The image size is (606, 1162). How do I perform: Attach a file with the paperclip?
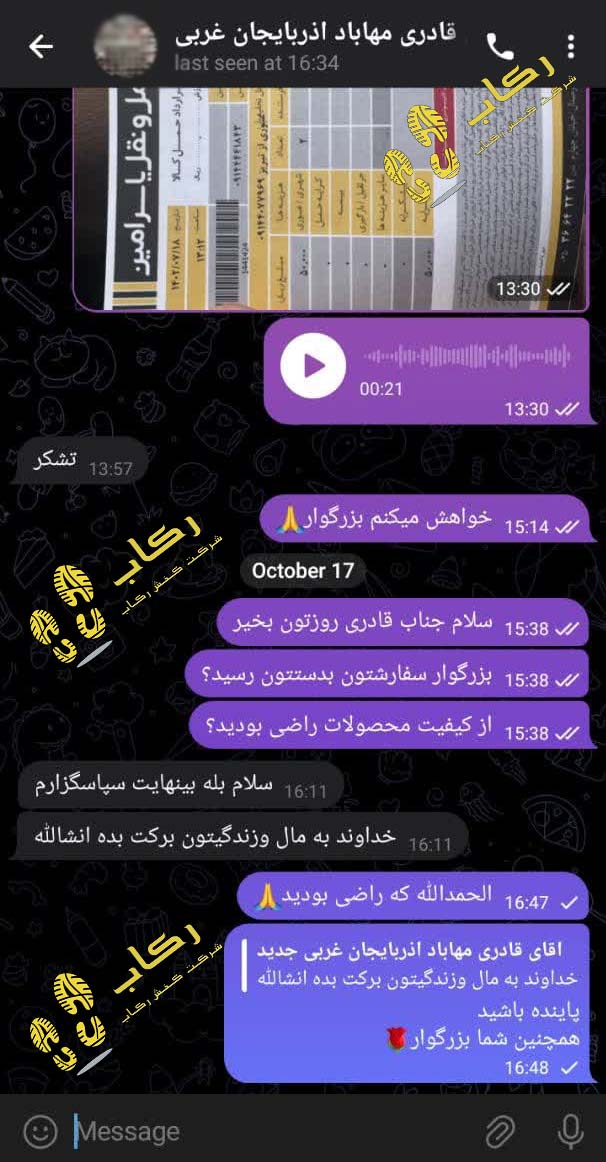pyautogui.click(x=498, y=1131)
